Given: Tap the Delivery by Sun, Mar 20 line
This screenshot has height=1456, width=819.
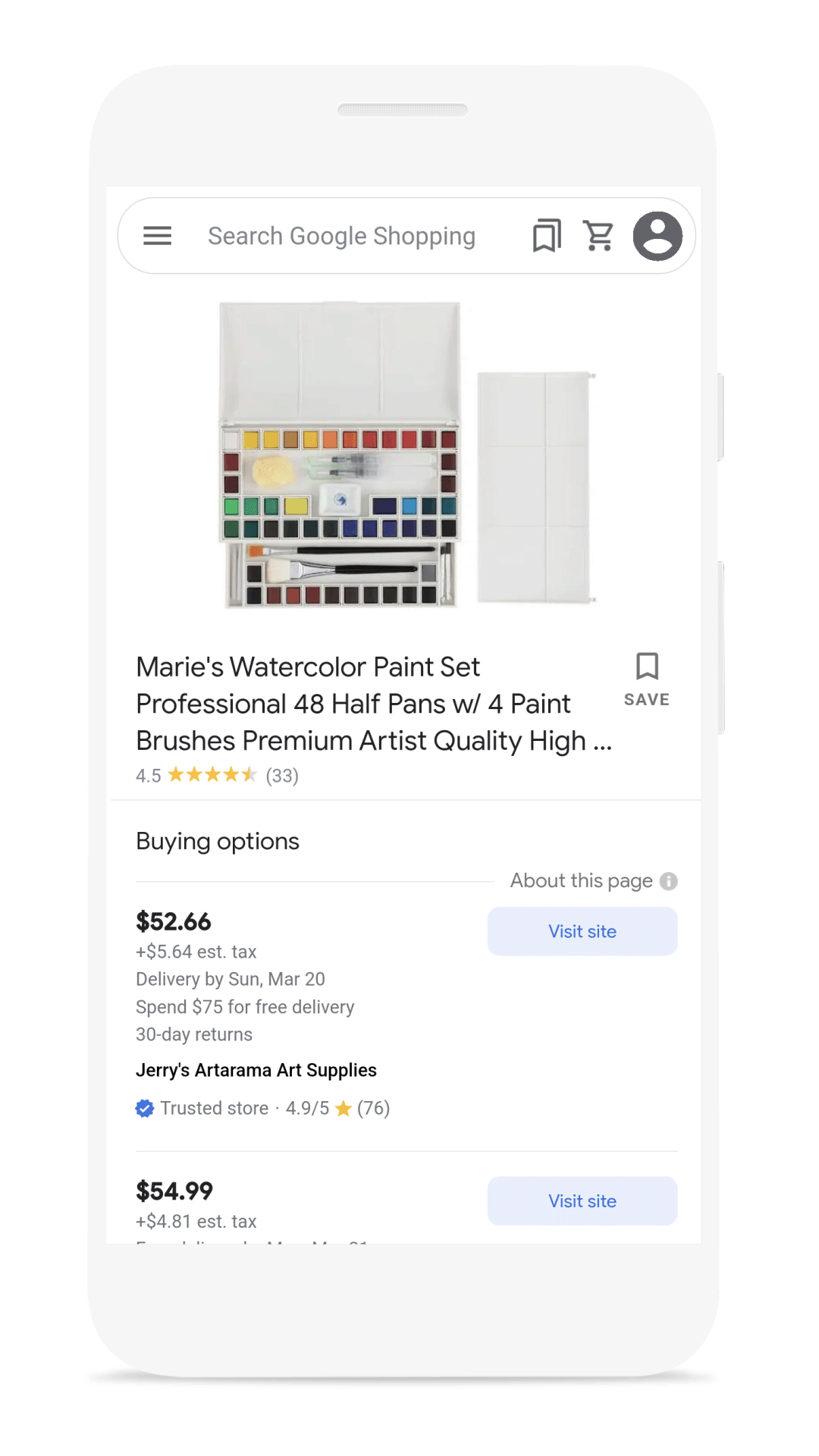Looking at the screenshot, I should (230, 979).
